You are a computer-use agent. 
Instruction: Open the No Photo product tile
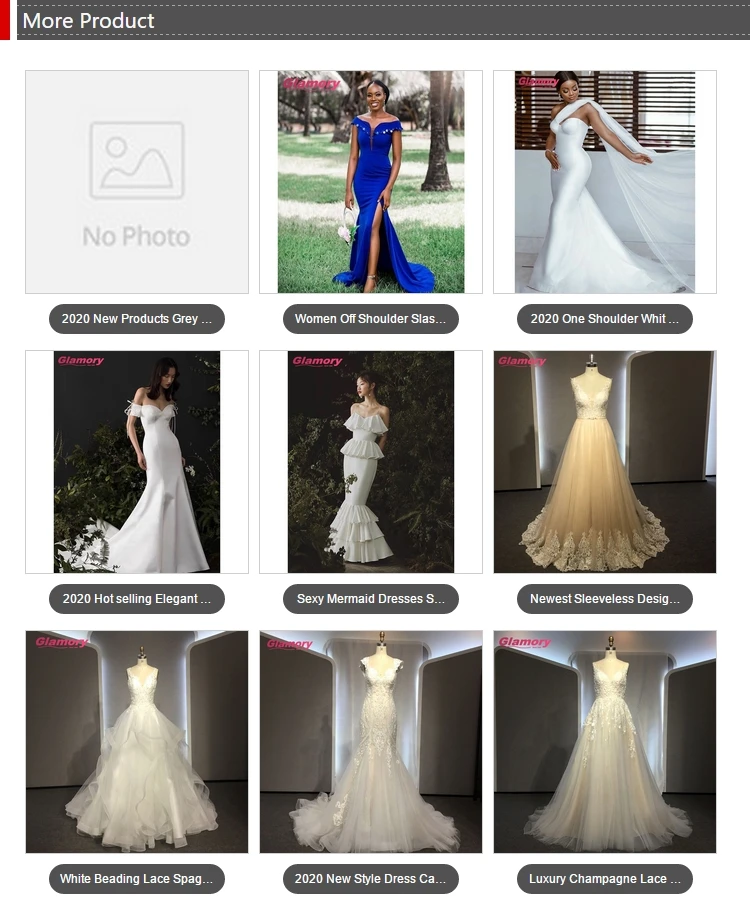tap(137, 182)
